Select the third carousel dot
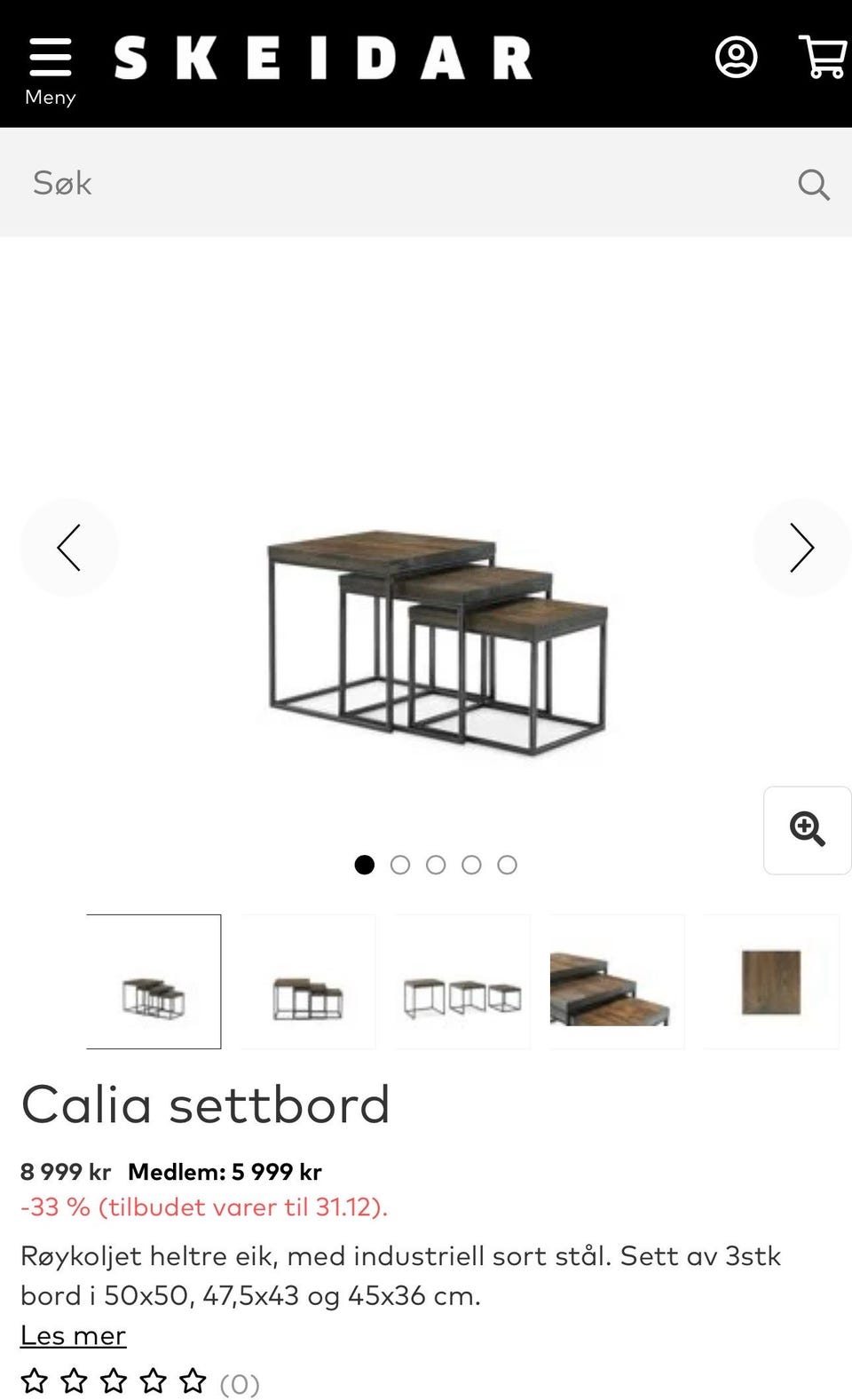Image resolution: width=852 pixels, height=1400 pixels. coord(436,864)
